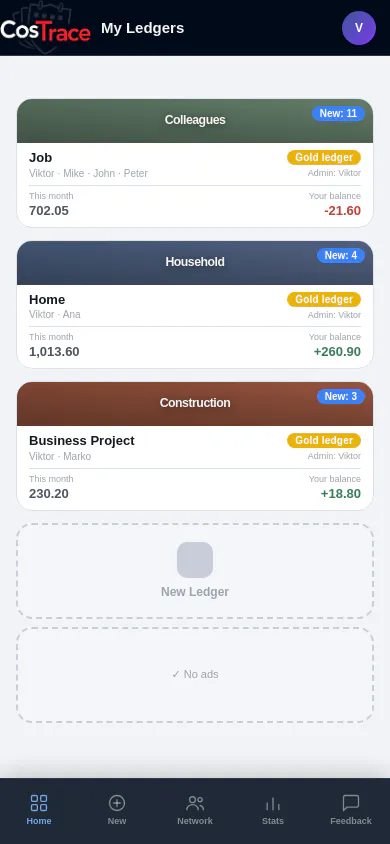Image resolution: width=390 pixels, height=844 pixels.
Task: Switch to the New tab
Action: (x=117, y=810)
